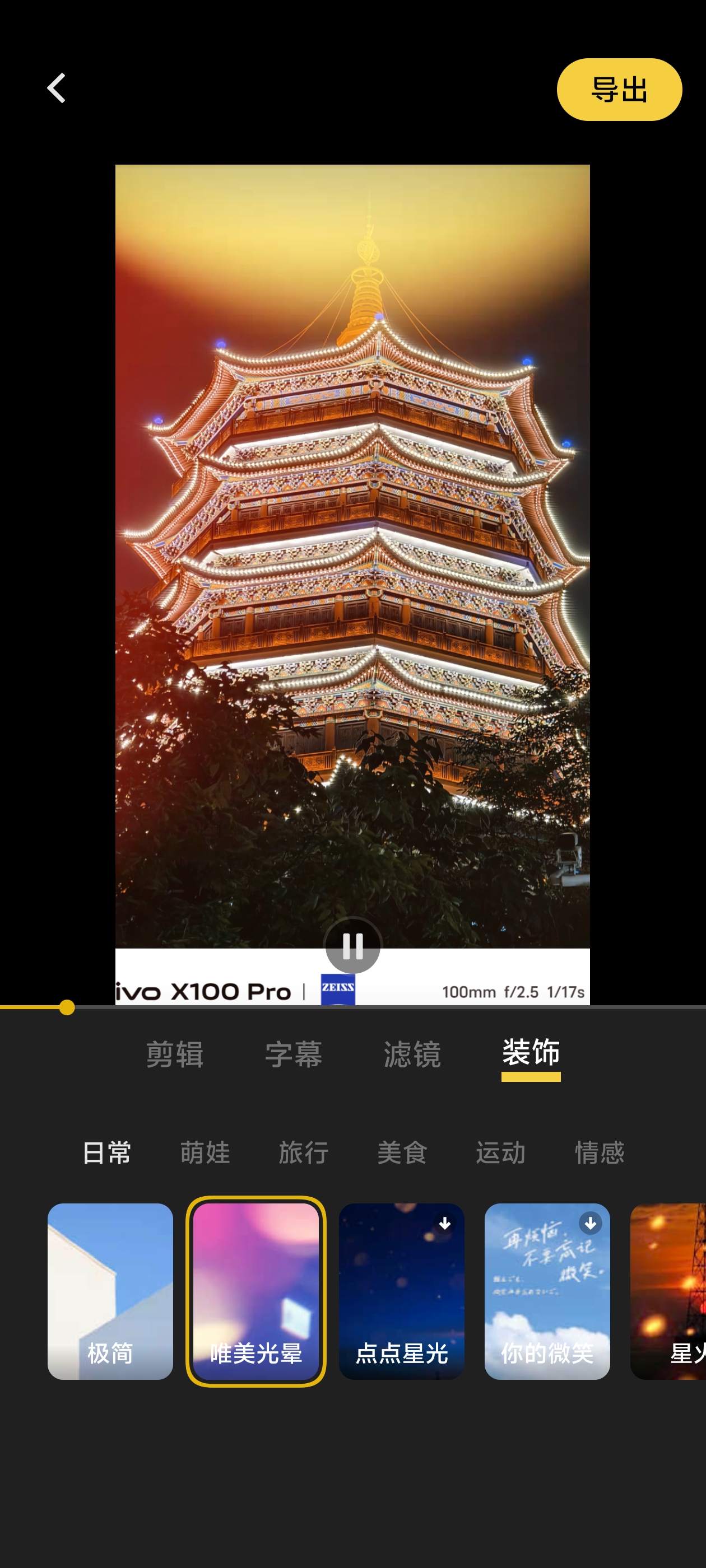706x1568 pixels.
Task: Pause the video preview
Action: coord(352,945)
